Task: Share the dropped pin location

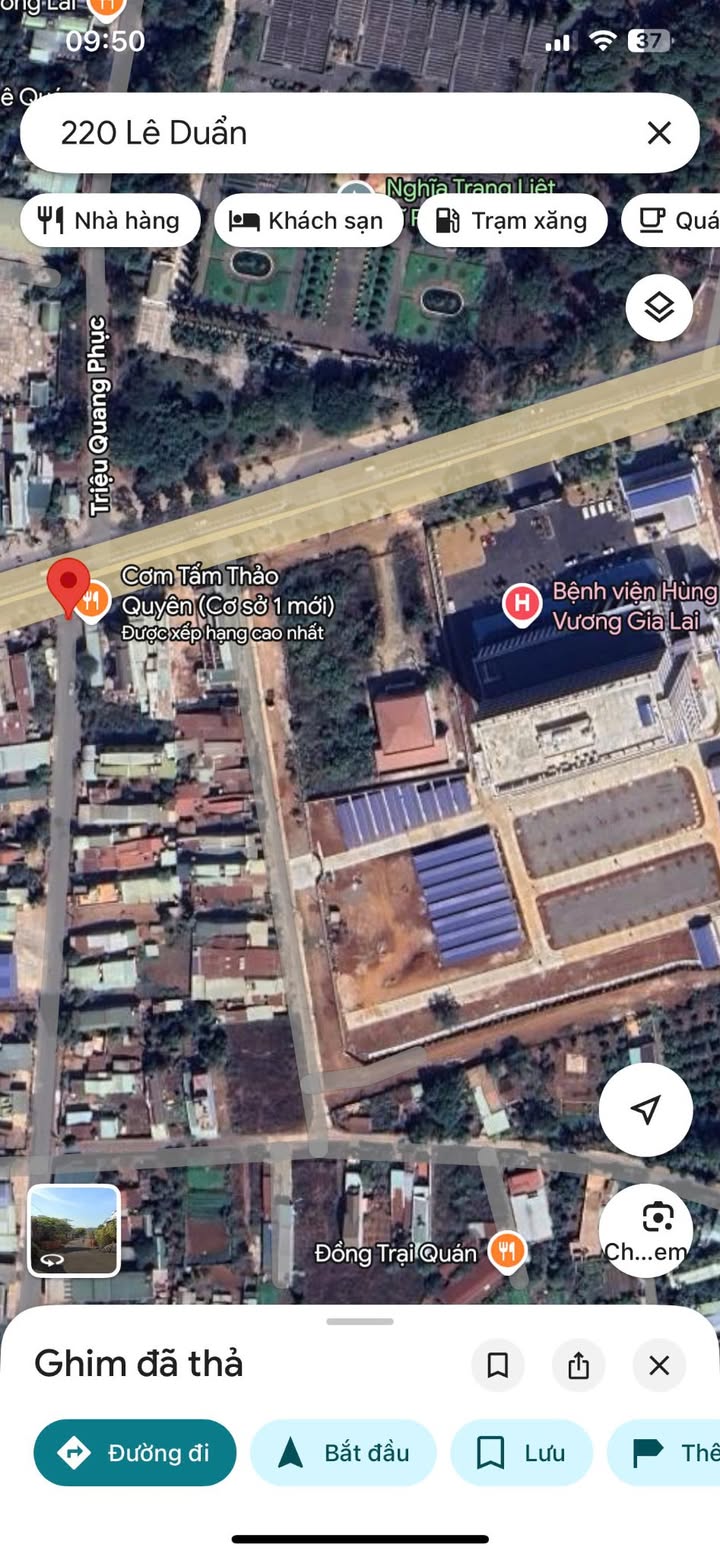Action: pos(578,1365)
